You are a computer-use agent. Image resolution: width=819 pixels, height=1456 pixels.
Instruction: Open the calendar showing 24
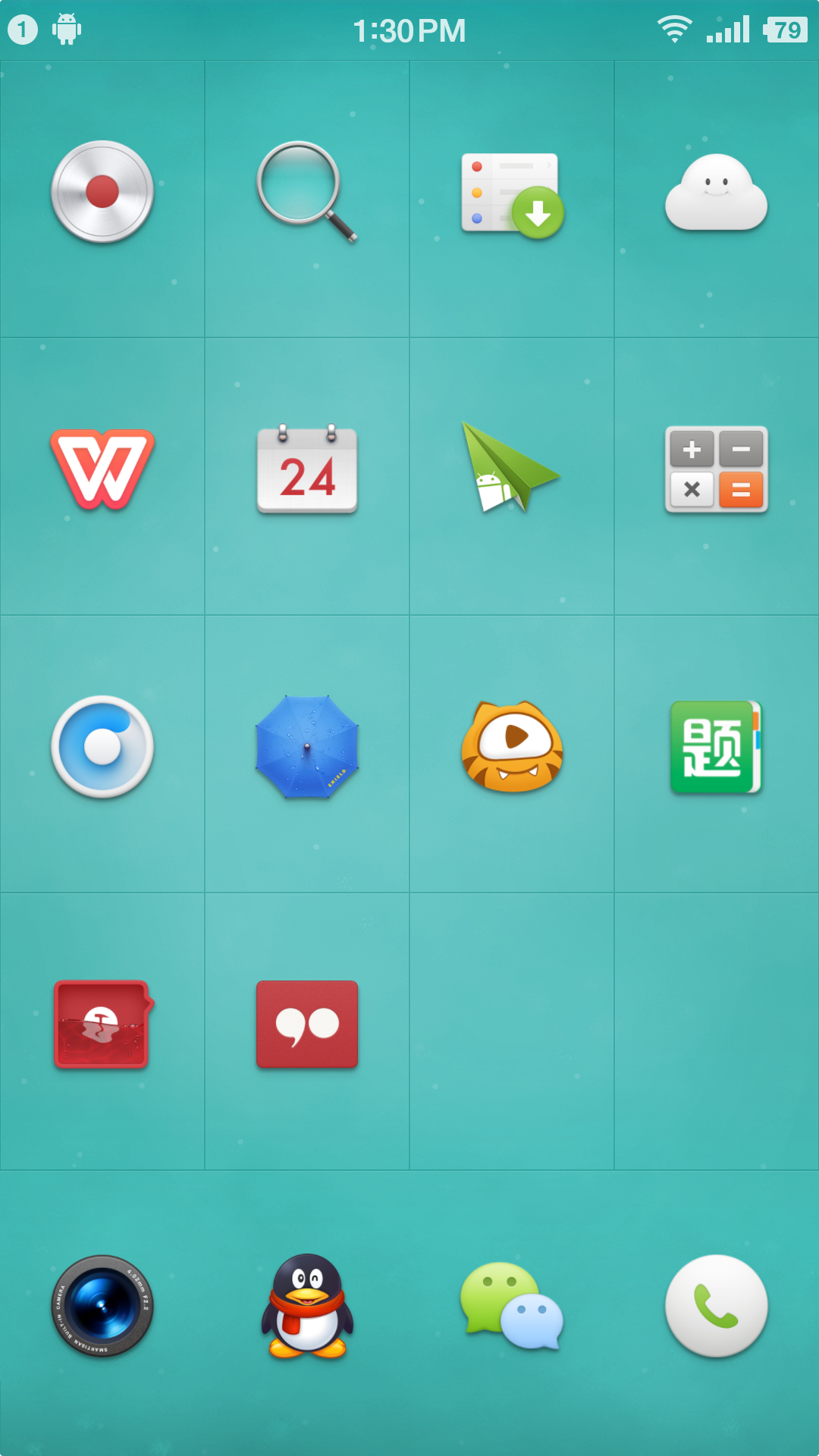point(307,470)
